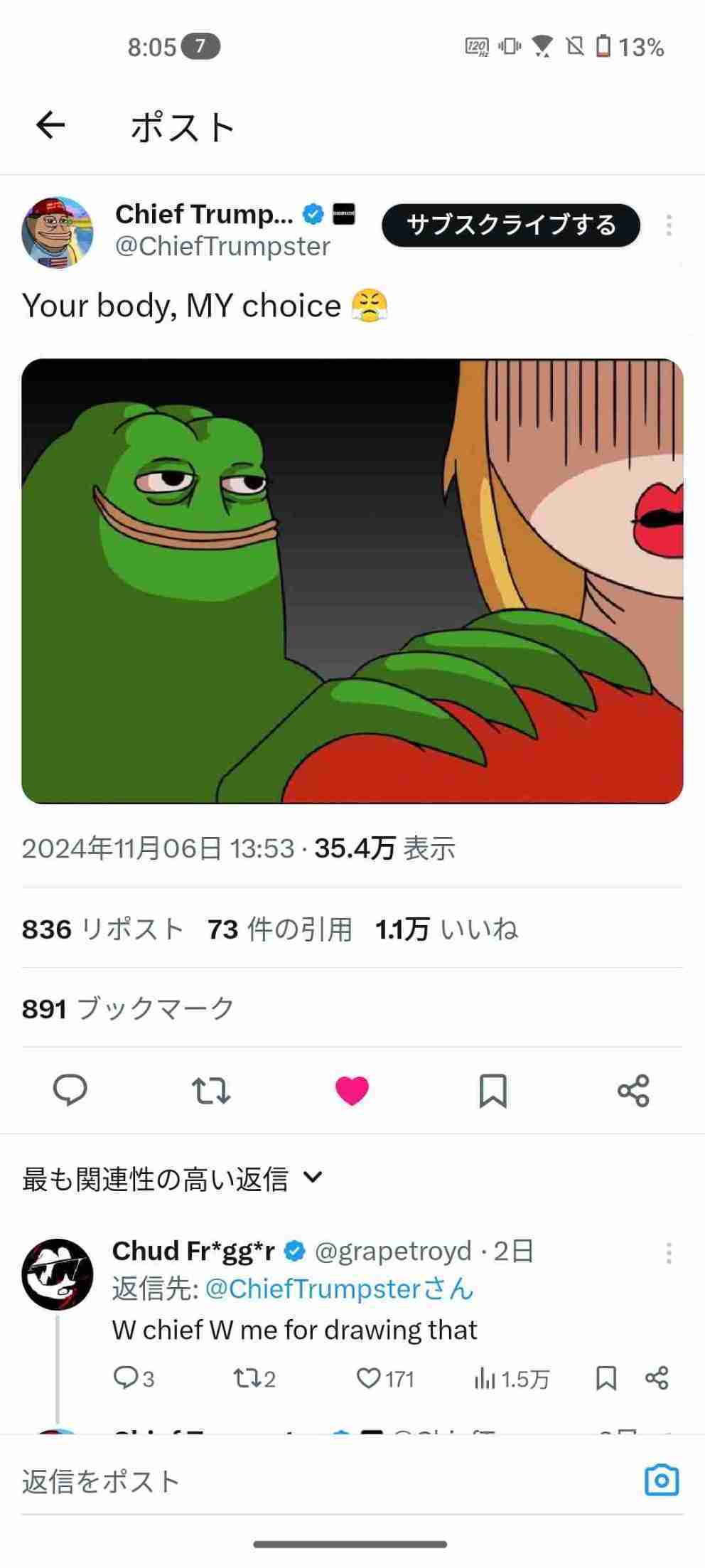Tap the サブスクライブする subscribe button
The width and height of the screenshot is (705, 1568).
click(511, 225)
